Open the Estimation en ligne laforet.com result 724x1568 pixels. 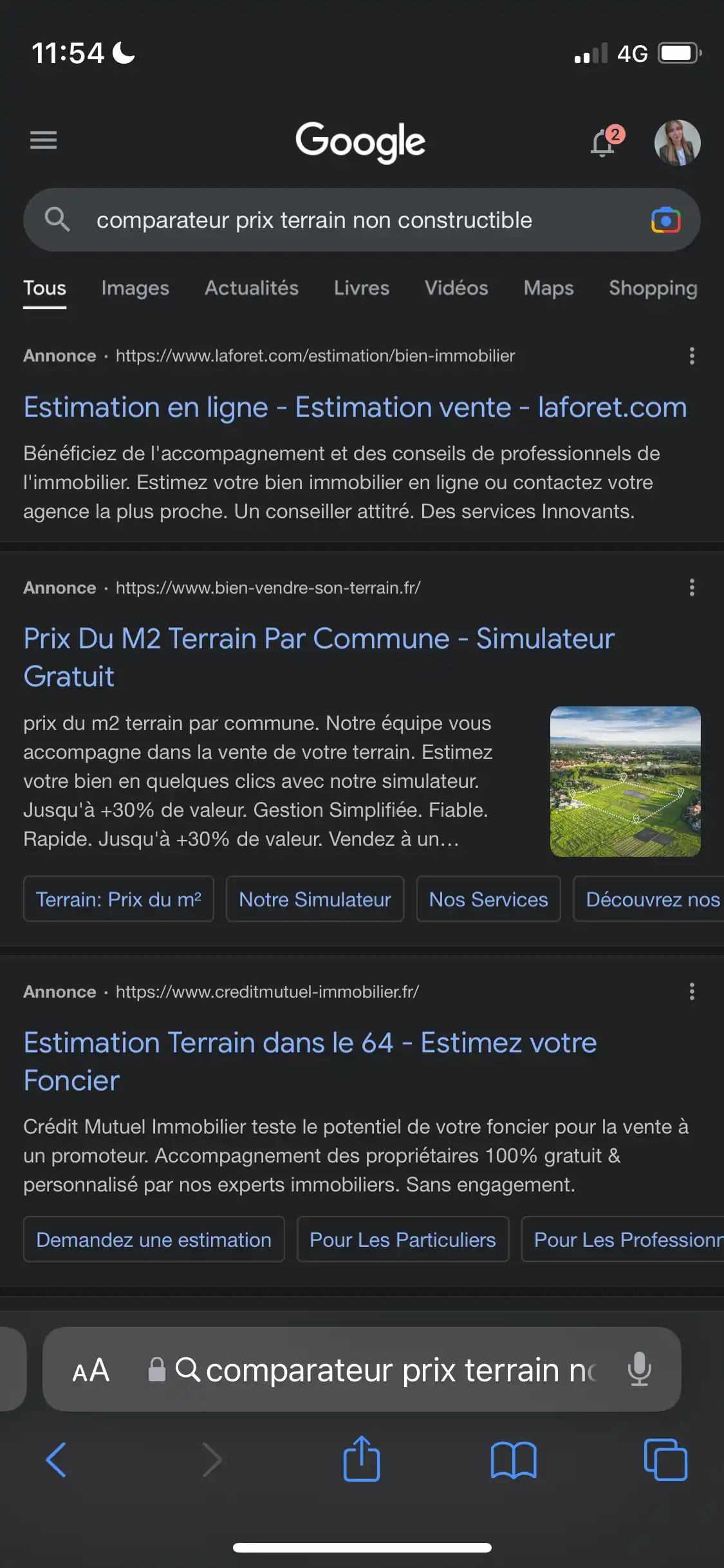pos(354,407)
